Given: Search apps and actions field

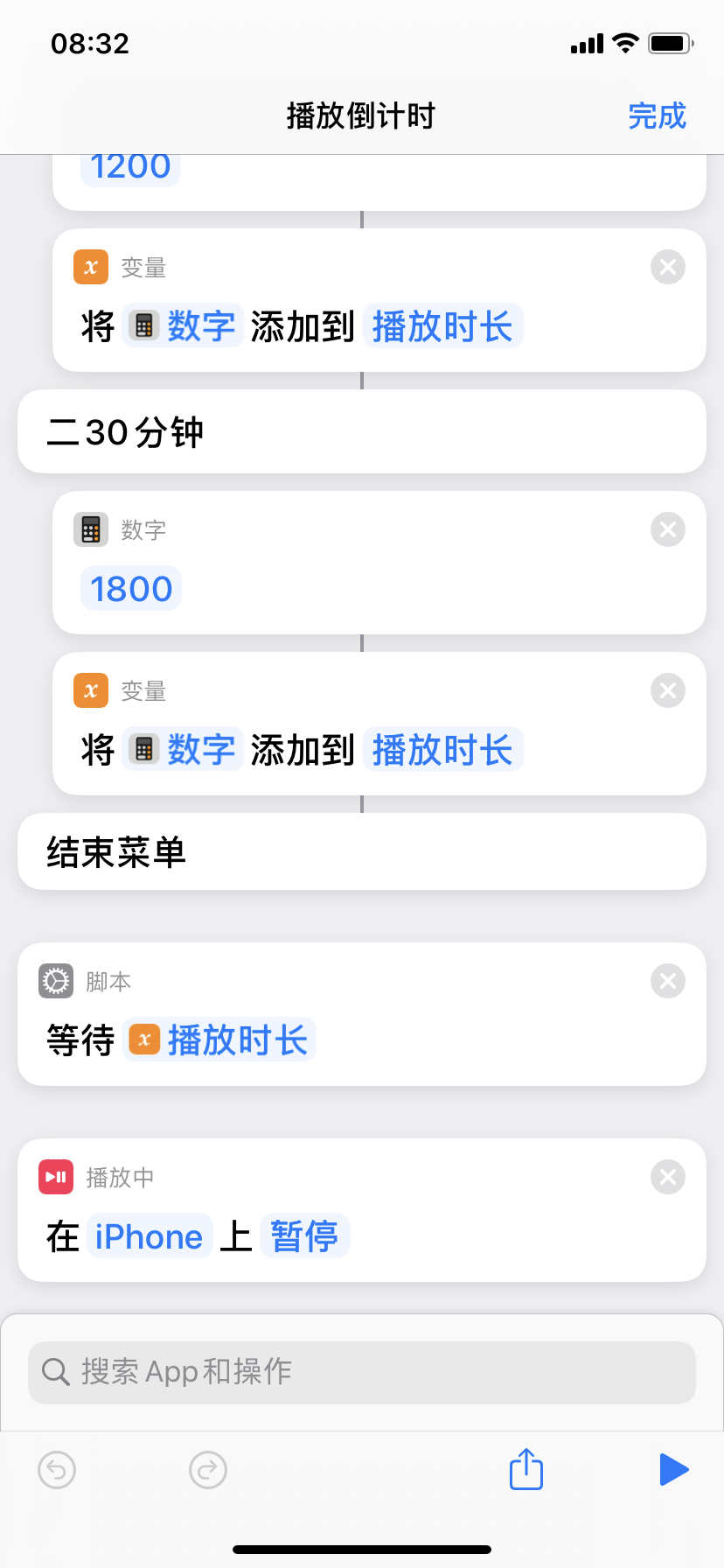Looking at the screenshot, I should 362,1372.
